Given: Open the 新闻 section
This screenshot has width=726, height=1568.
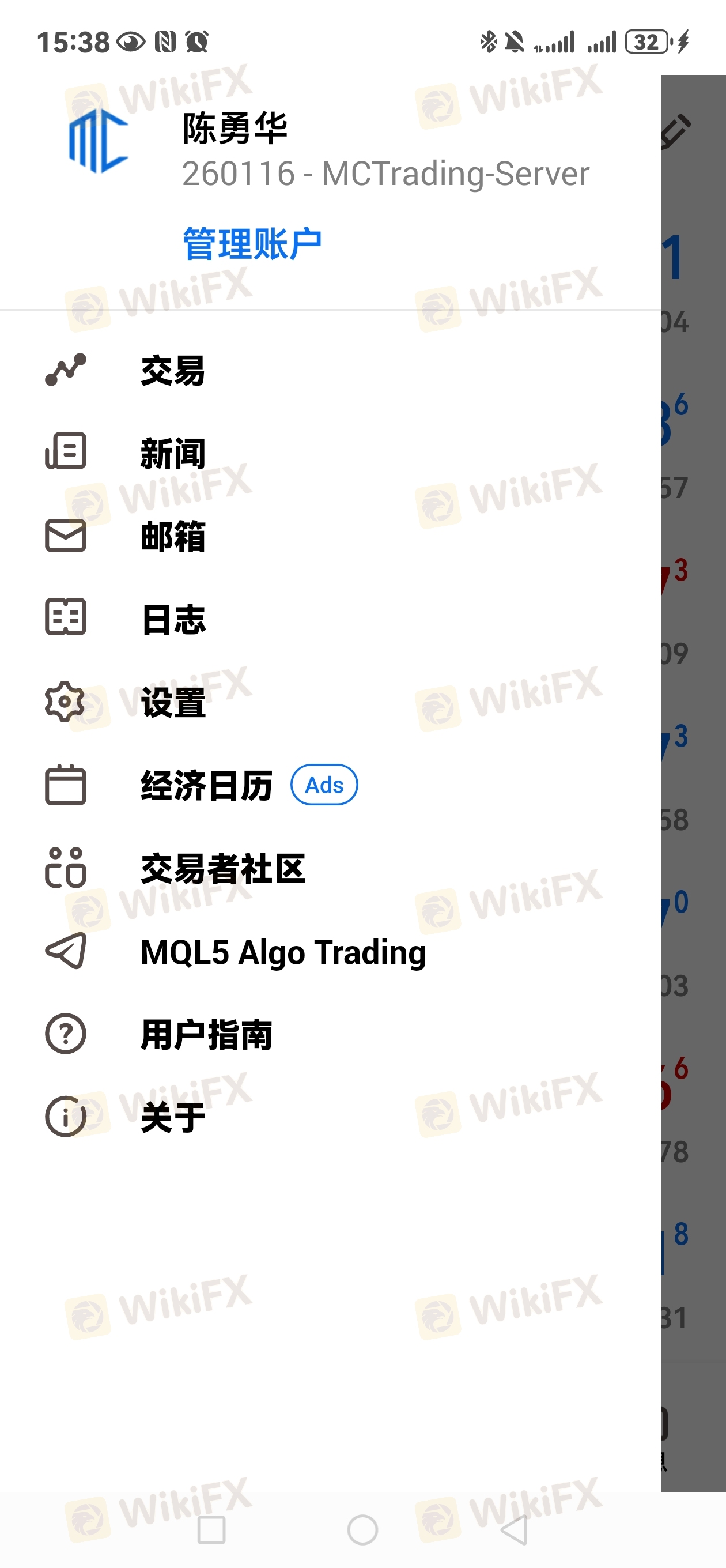Looking at the screenshot, I should [x=173, y=453].
